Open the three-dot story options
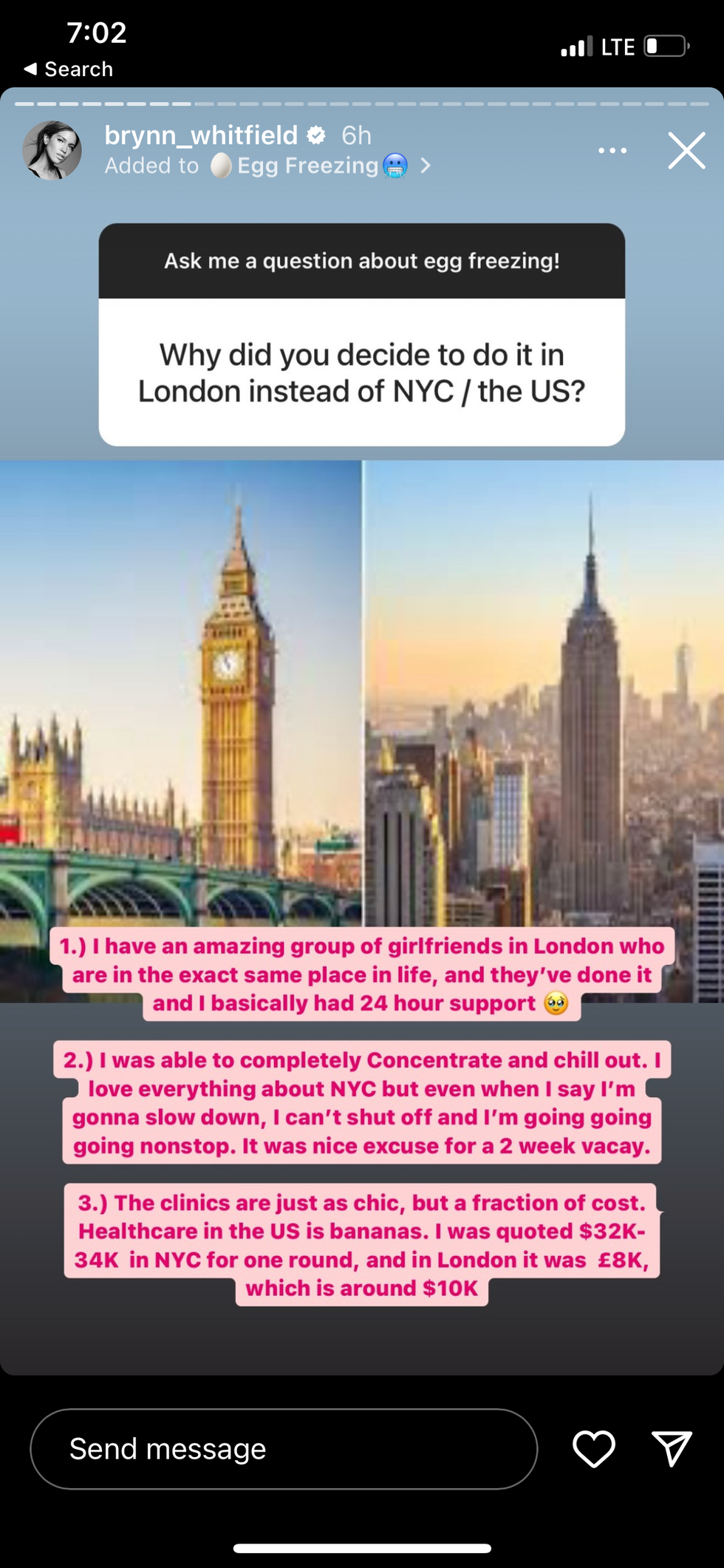The height and width of the screenshot is (1568, 724). click(612, 151)
